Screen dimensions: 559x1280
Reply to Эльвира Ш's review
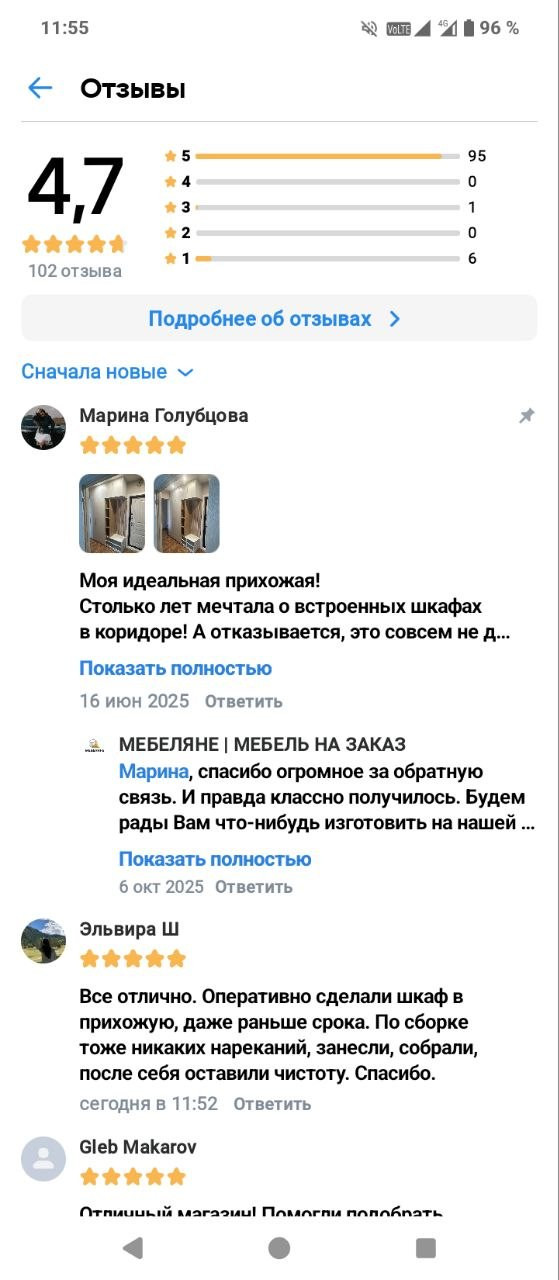click(x=272, y=1104)
